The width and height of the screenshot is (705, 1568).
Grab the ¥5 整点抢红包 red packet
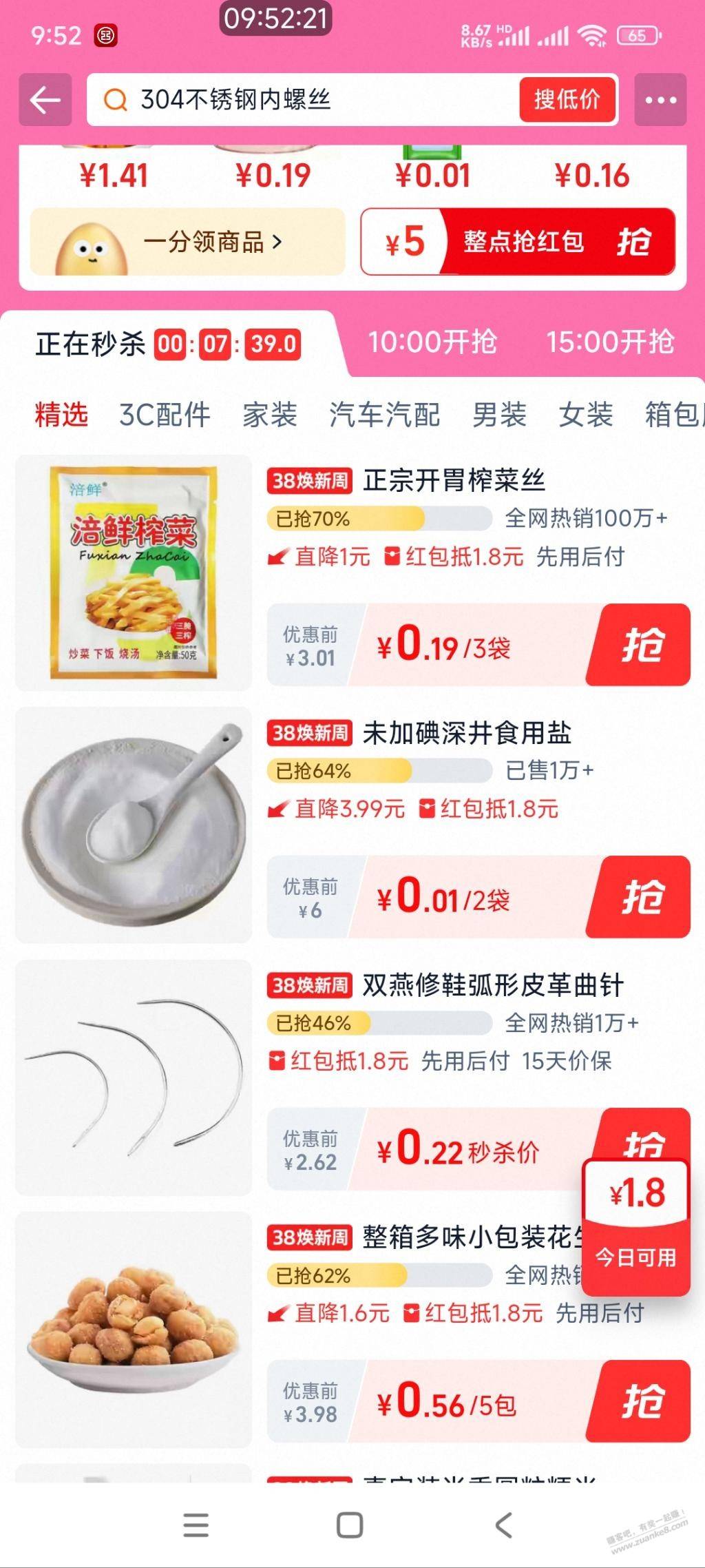(518, 242)
